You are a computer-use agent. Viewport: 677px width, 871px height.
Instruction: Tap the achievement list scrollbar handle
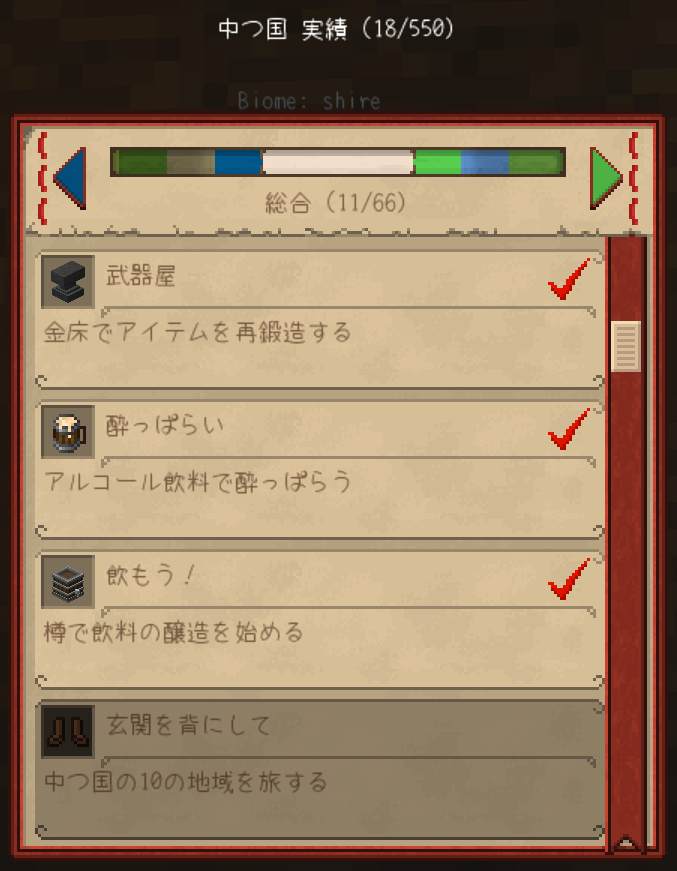point(626,346)
